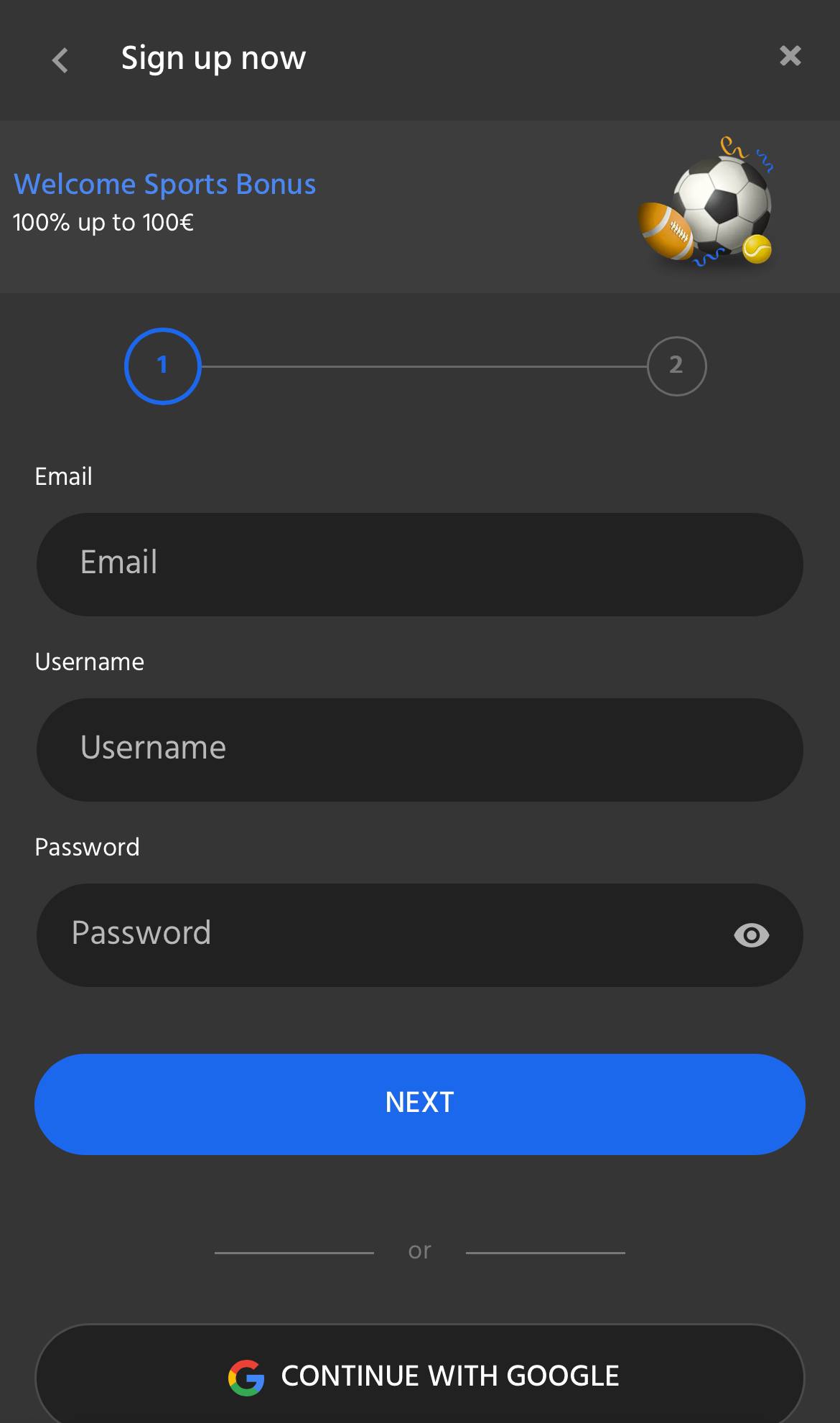Go back using the header arrow
Screen dimensions: 840x1423
60,60
